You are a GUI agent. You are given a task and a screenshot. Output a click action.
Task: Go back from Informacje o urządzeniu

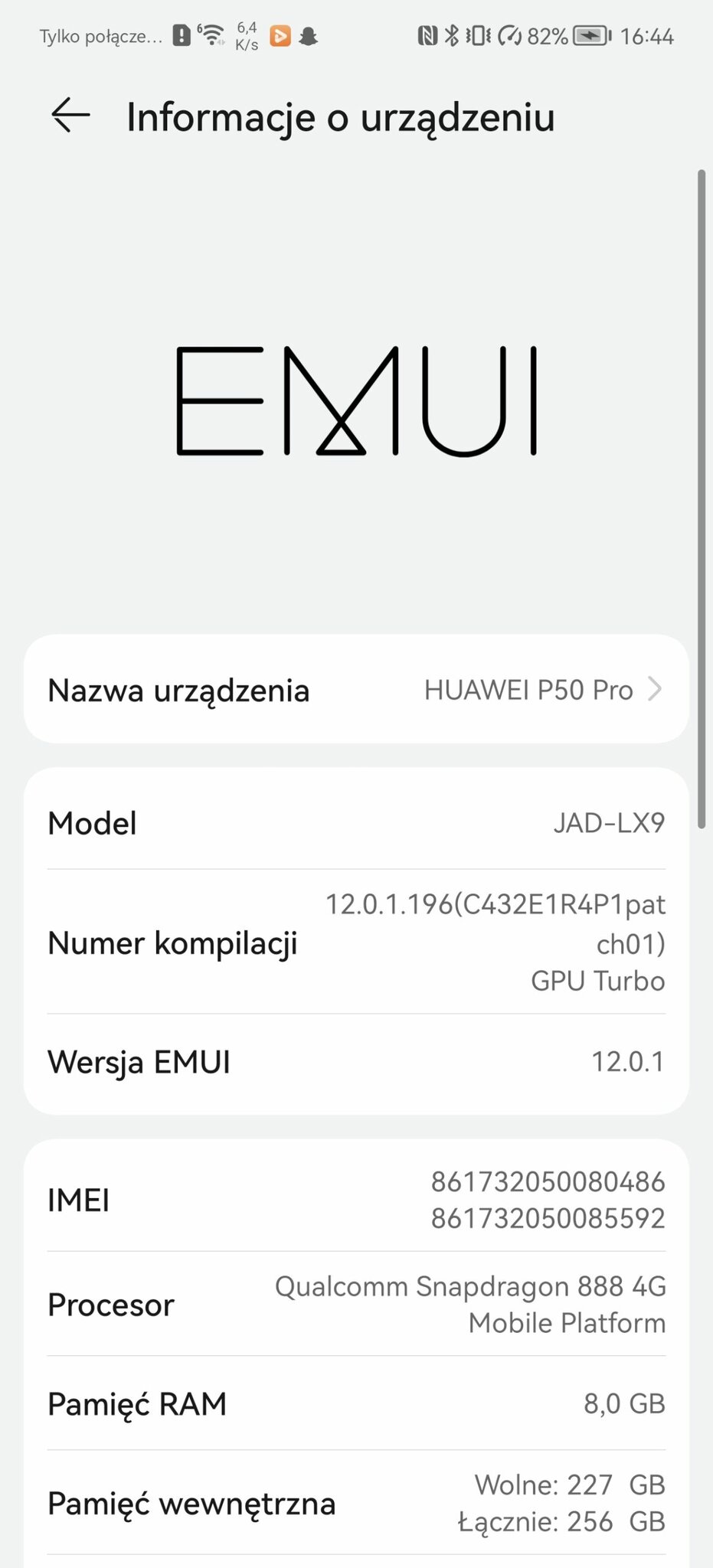point(70,116)
